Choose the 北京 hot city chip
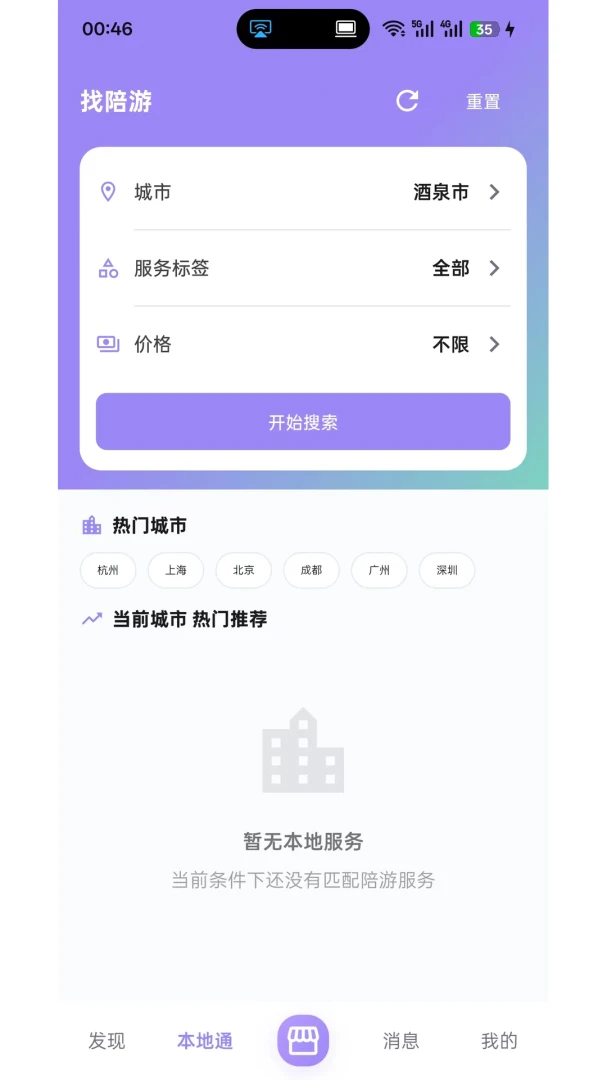607x1080 pixels. [x=244, y=570]
